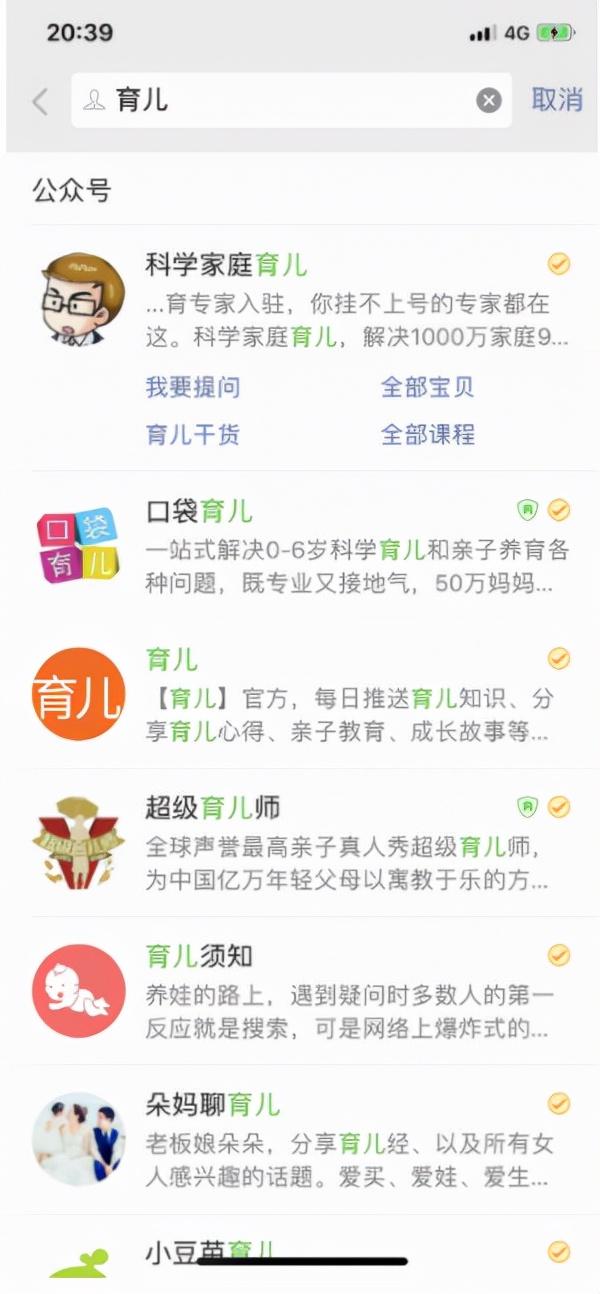600x1294 pixels.
Task: Select the 我要提问 link
Action: tap(193, 387)
